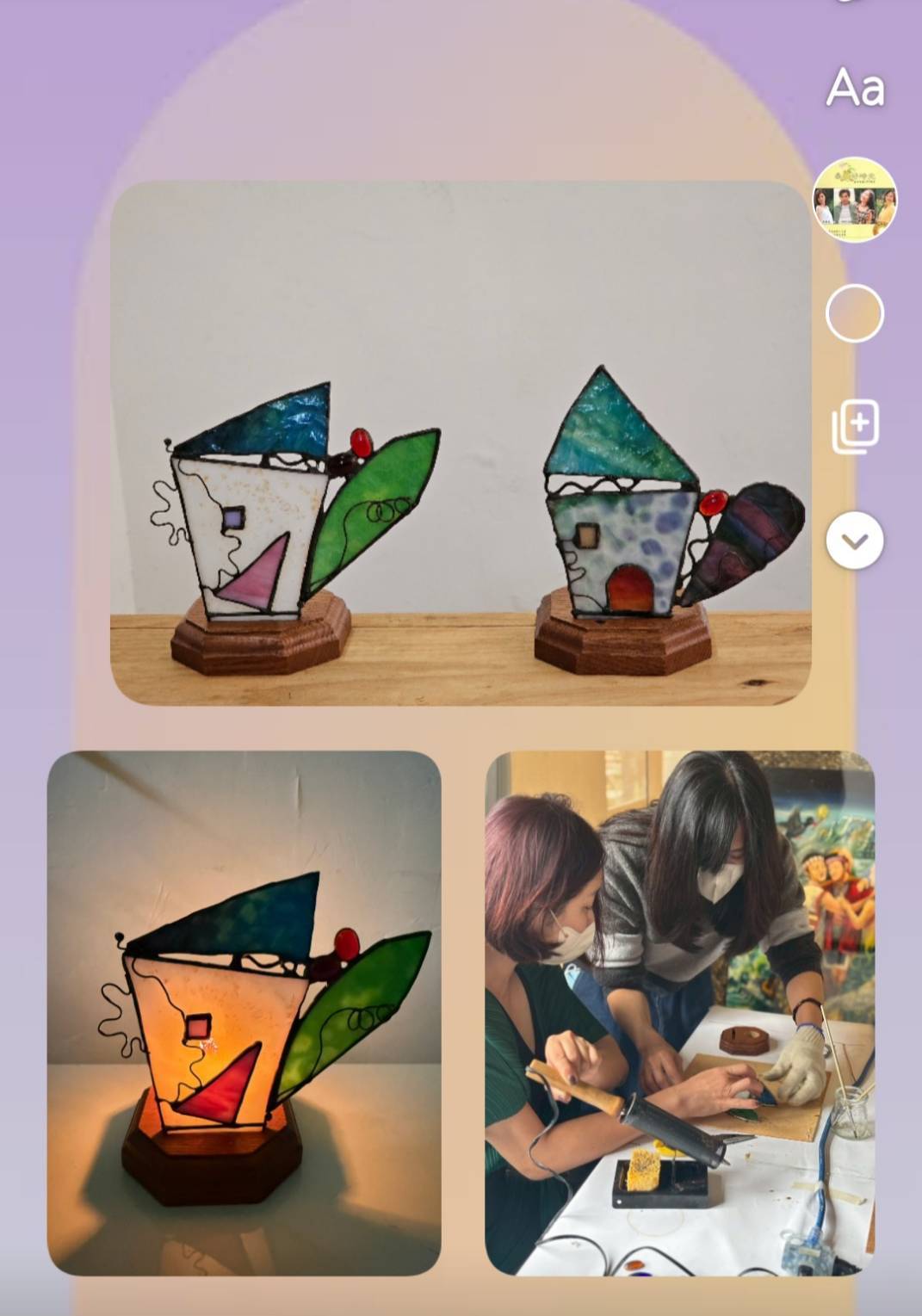The image size is (922, 1316).
Task: Open the Aa text tool
Action: pos(855,88)
